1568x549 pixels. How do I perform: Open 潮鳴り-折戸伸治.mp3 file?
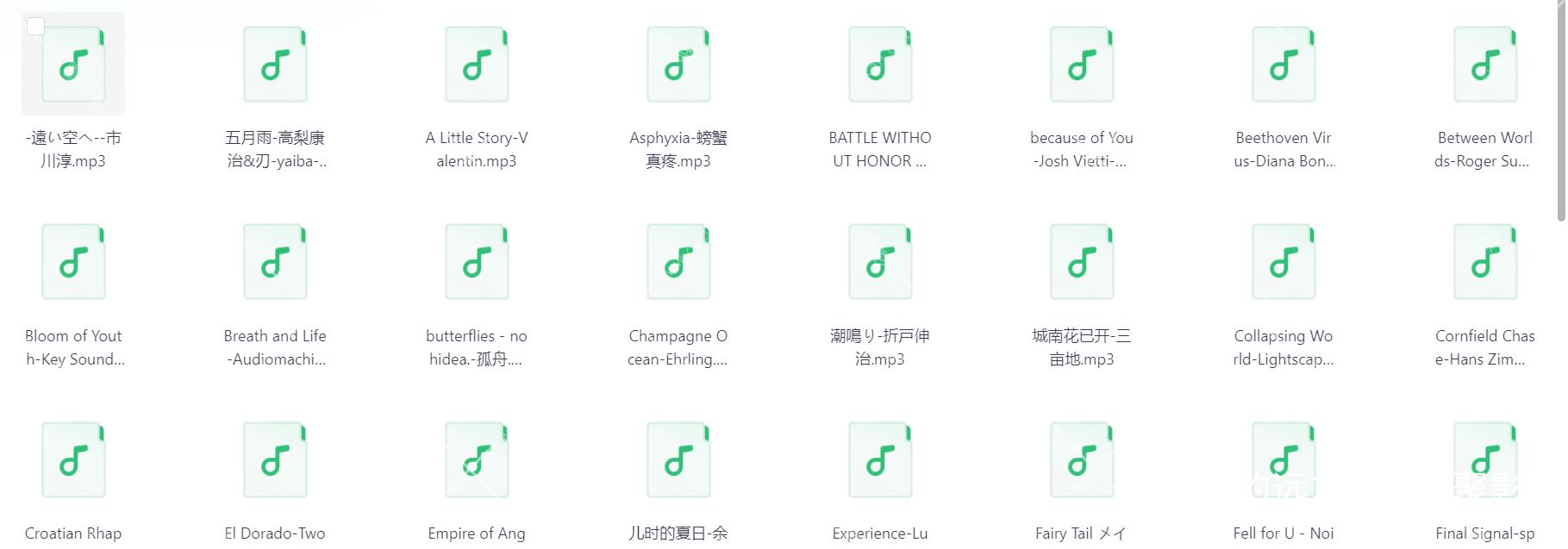tap(880, 263)
